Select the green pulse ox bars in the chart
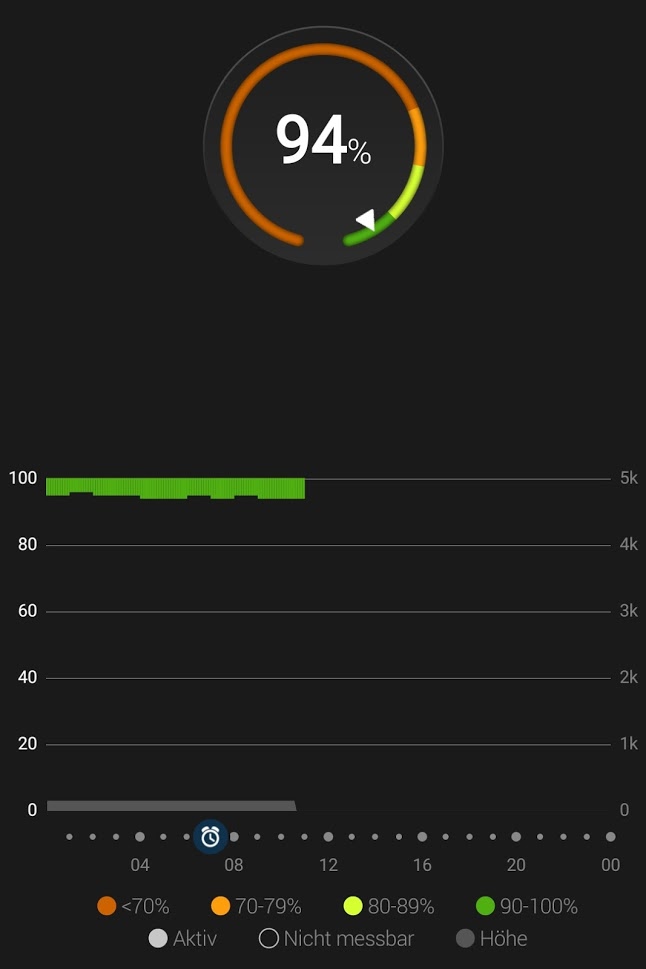646x969 pixels. (x=175, y=487)
